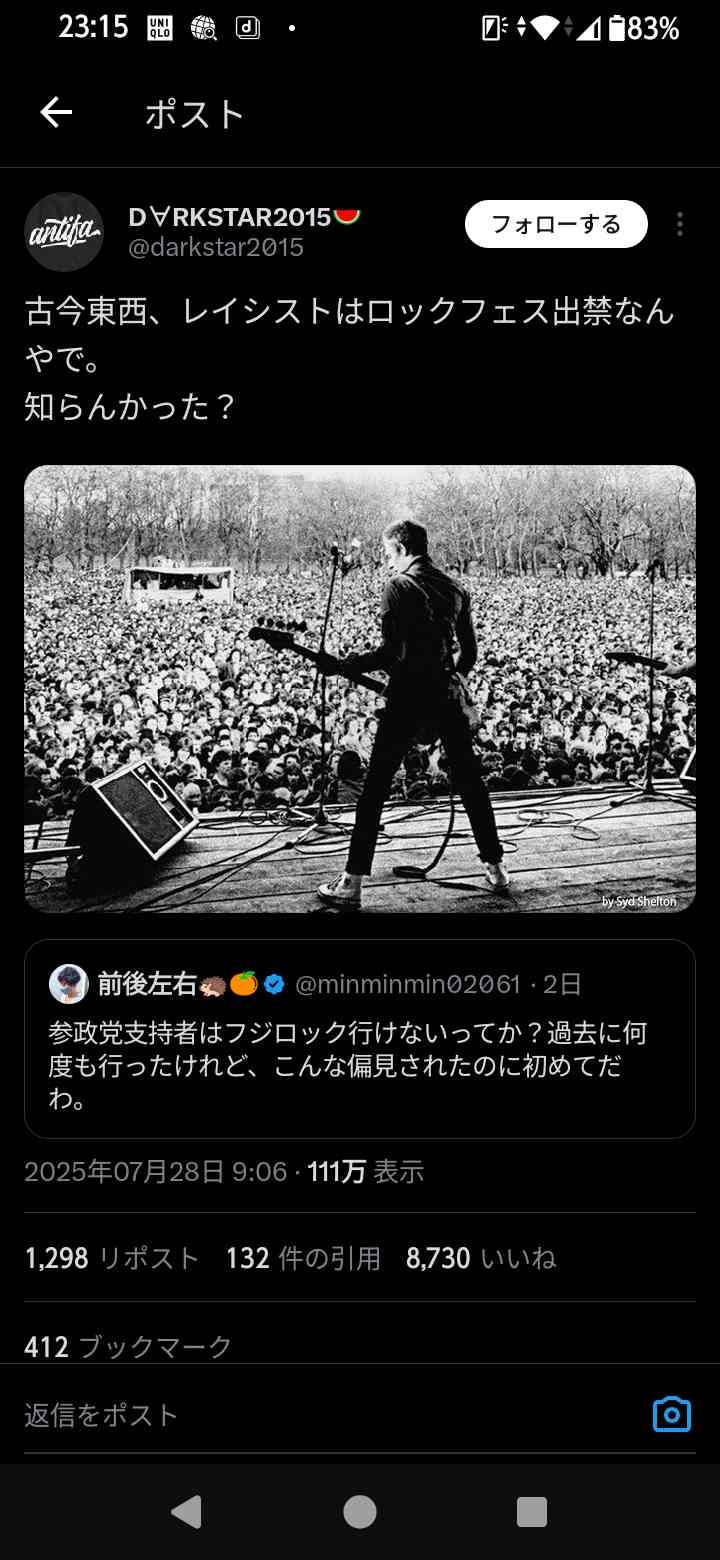Show the 8,730 いいね list

coord(480,1258)
